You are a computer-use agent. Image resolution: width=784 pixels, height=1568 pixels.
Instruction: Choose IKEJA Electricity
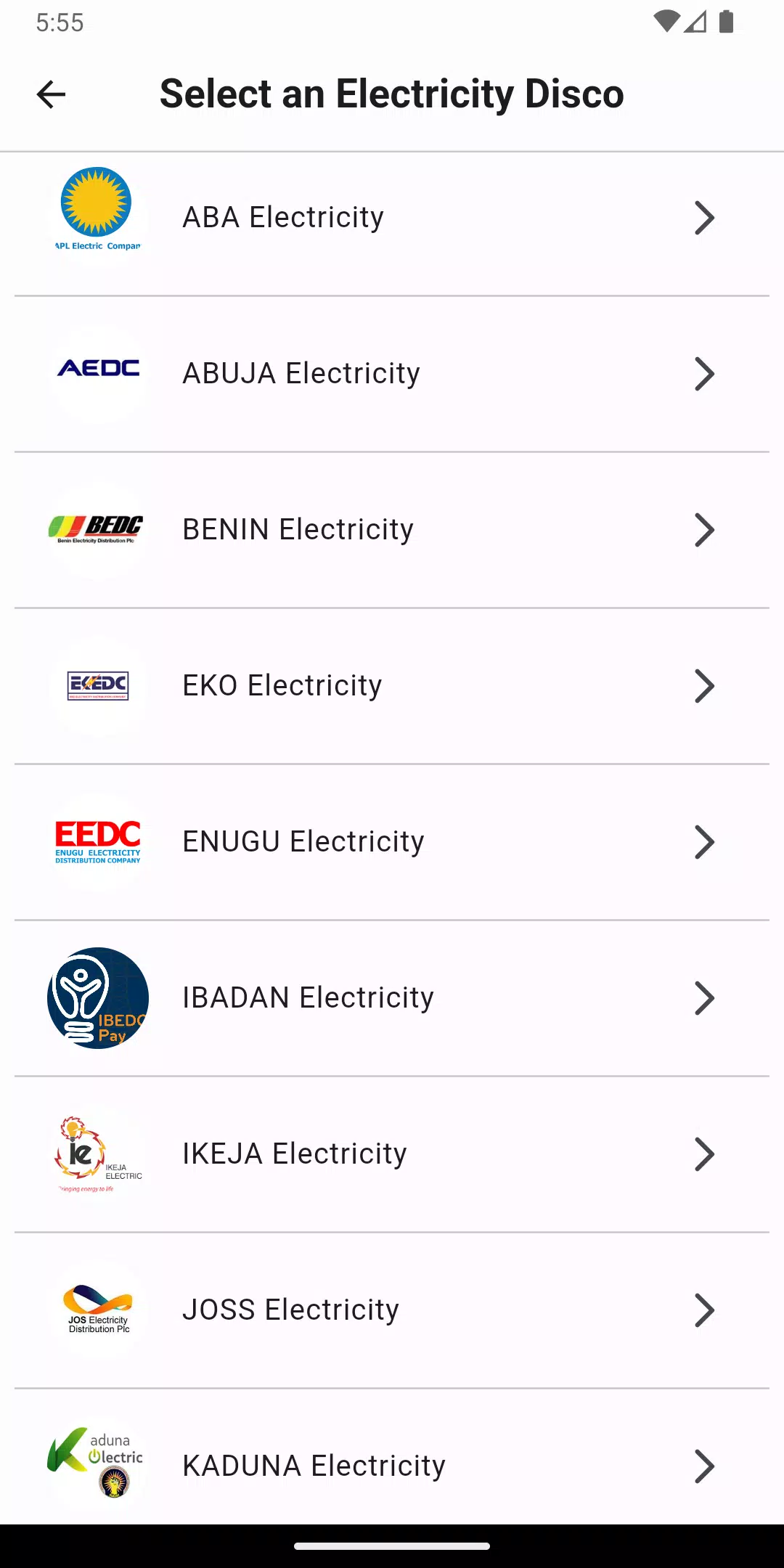click(x=392, y=1154)
